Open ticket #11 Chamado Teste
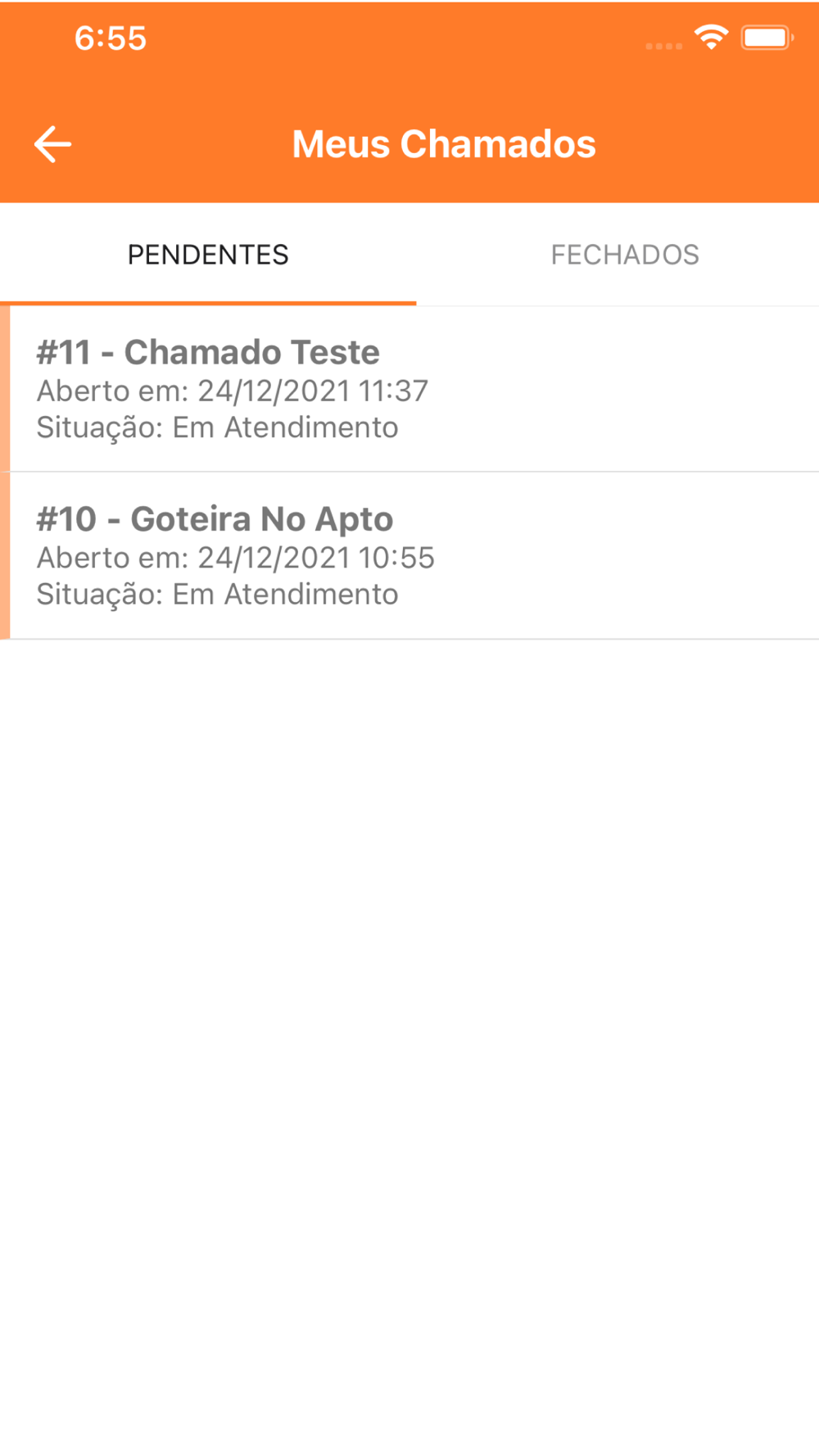The image size is (819, 1456). [409, 389]
